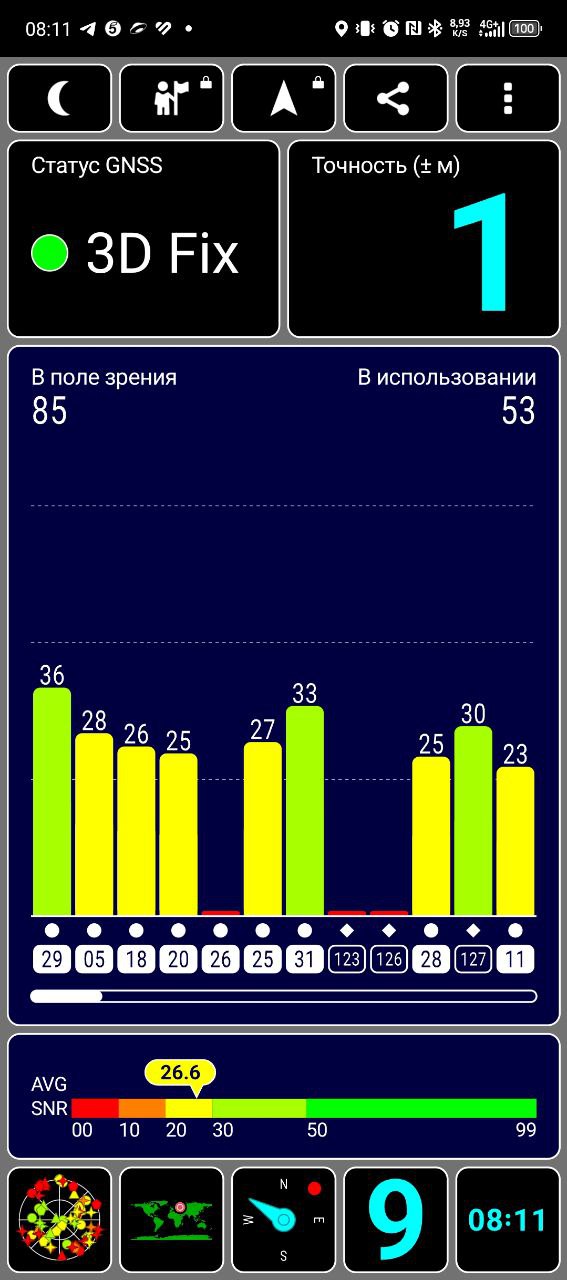Open the three-dot overflow menu
567x1280 pixels.
(x=508, y=98)
